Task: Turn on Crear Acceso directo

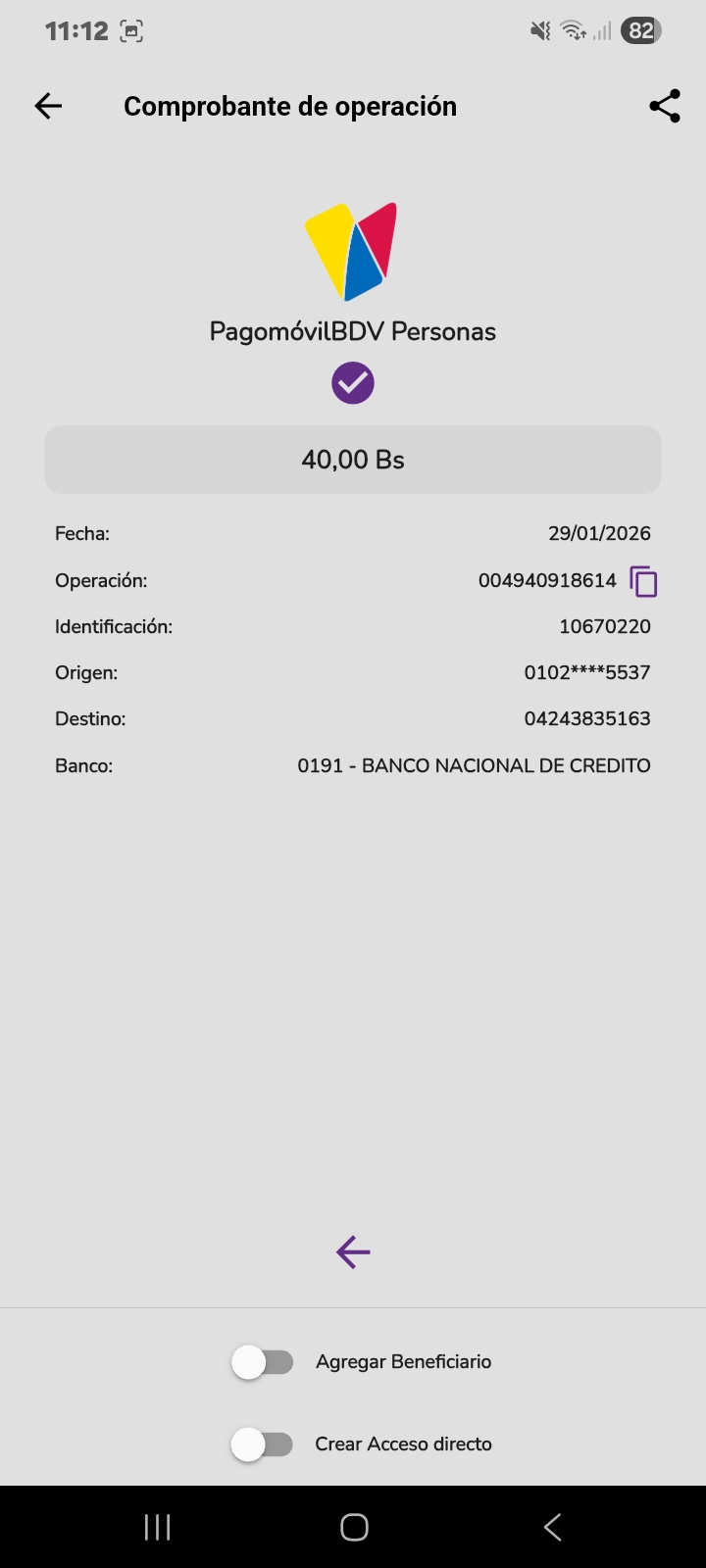Action: tap(263, 1445)
